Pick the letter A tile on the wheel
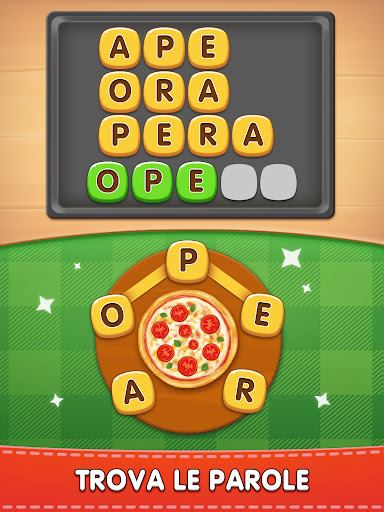This screenshot has height=512, width=384. (133, 392)
